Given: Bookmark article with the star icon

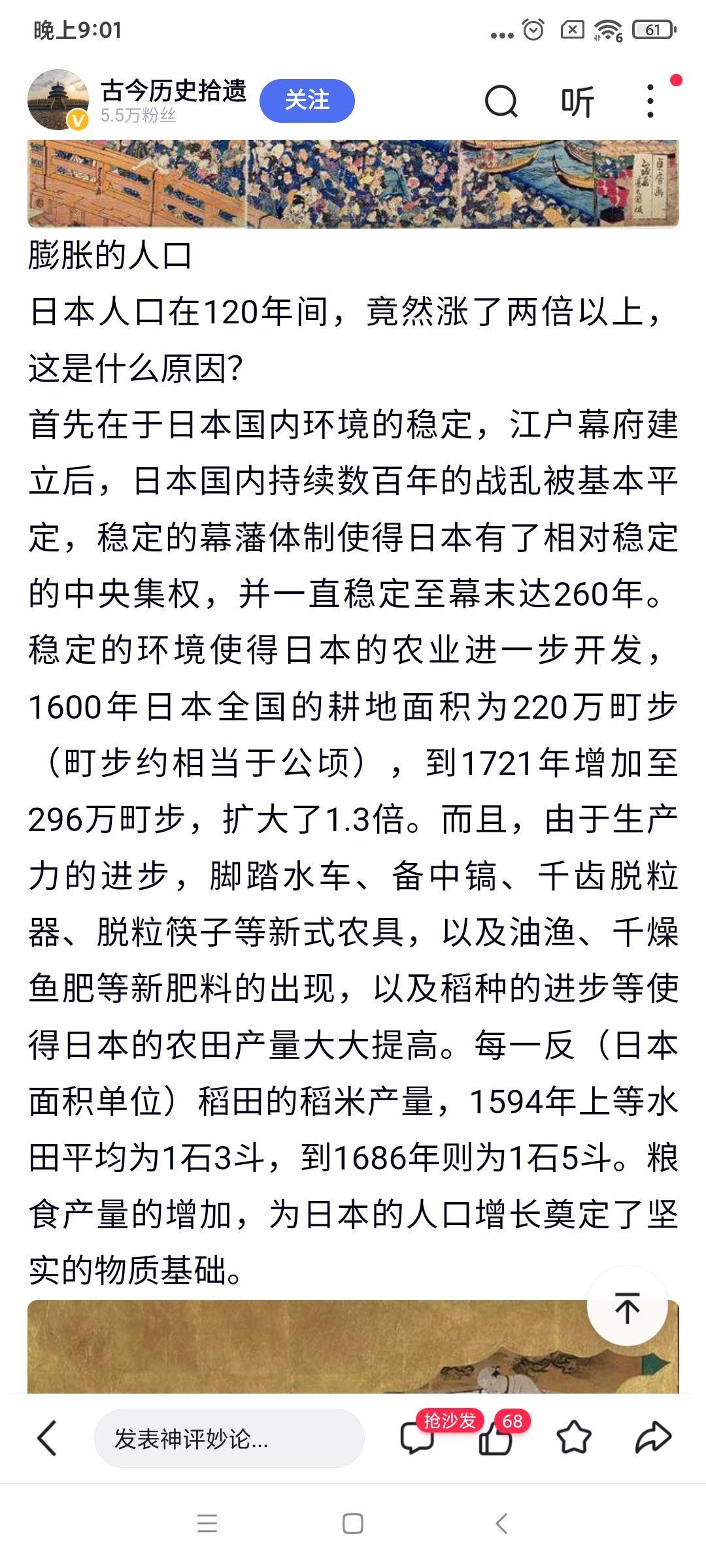Looking at the screenshot, I should (x=574, y=1438).
